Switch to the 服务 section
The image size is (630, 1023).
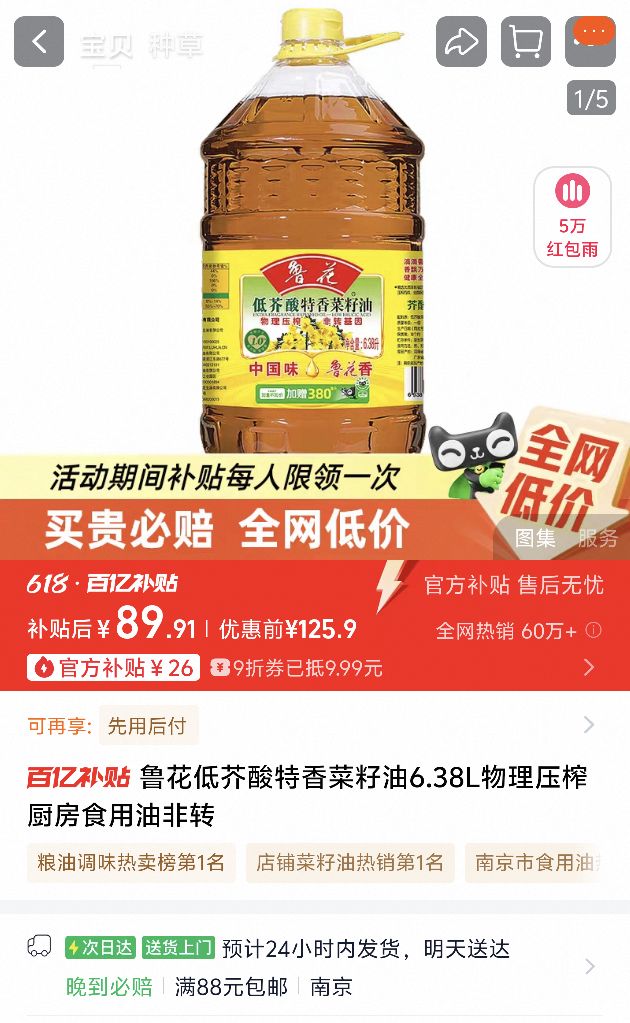597,538
